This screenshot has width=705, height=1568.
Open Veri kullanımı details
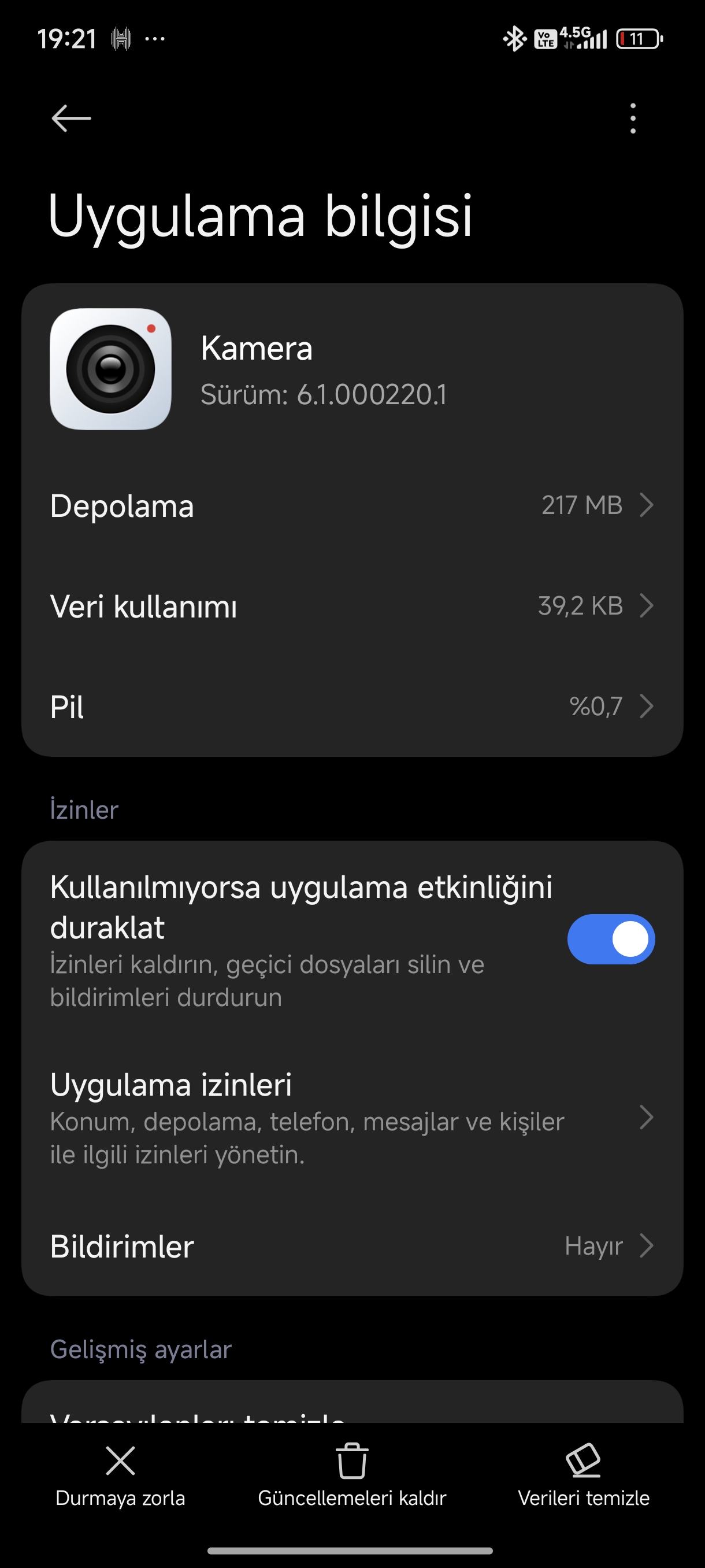tap(352, 607)
